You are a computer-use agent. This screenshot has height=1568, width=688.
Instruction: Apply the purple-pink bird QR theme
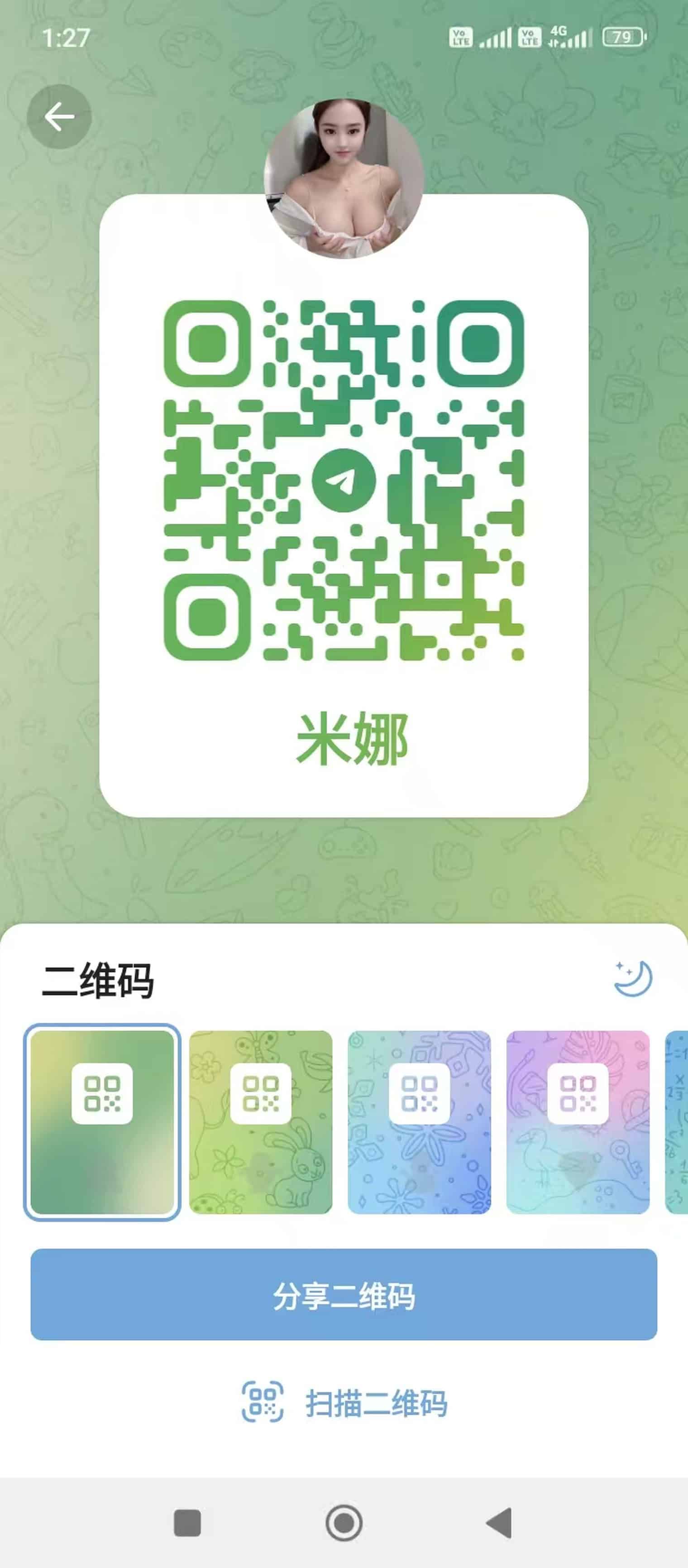[x=577, y=1122]
